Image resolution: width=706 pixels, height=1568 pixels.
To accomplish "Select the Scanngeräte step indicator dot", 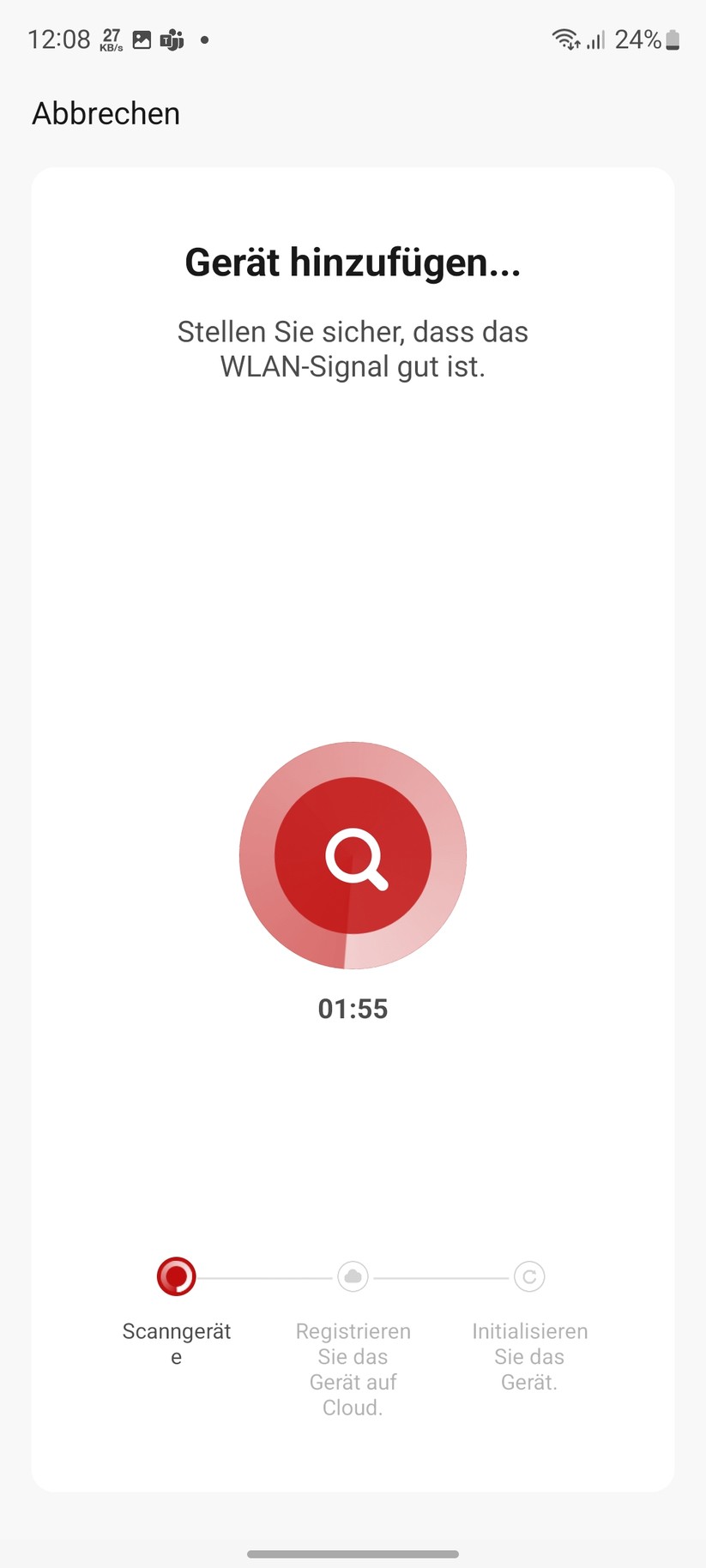I will pos(176,1276).
